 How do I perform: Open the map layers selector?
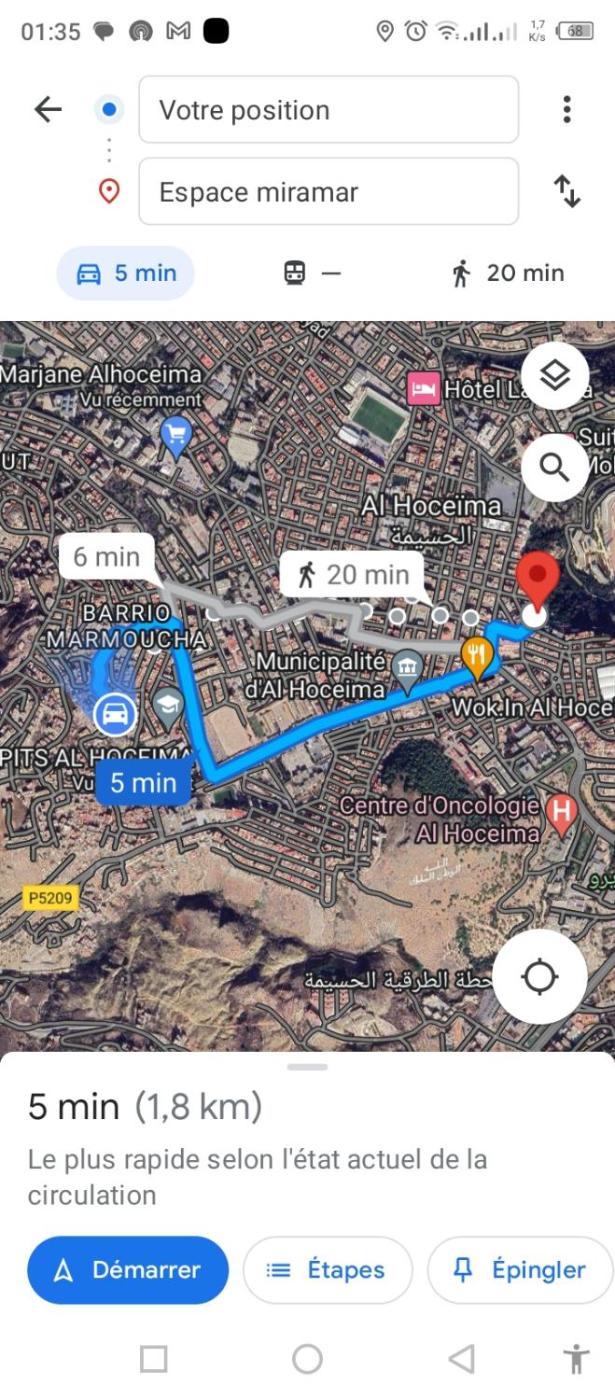point(555,376)
